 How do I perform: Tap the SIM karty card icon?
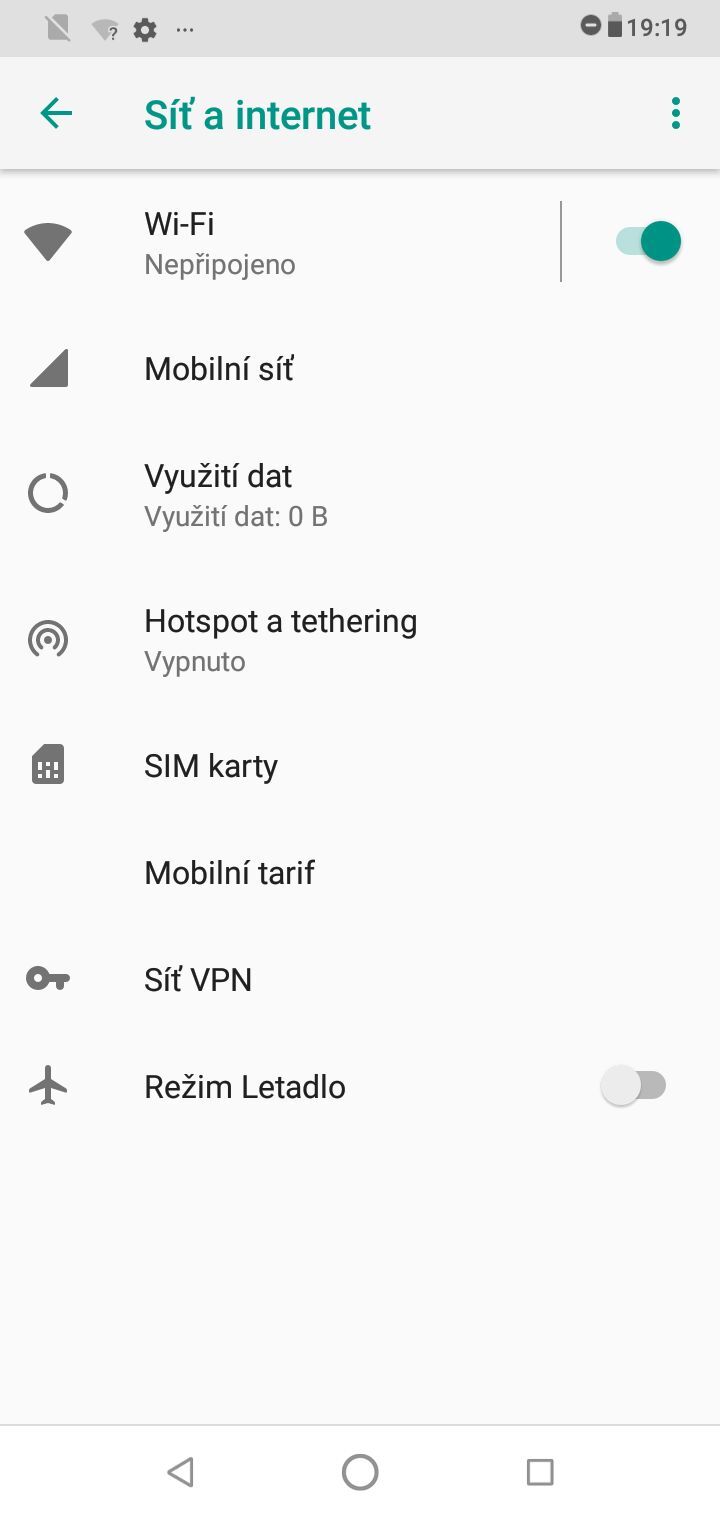tap(47, 763)
